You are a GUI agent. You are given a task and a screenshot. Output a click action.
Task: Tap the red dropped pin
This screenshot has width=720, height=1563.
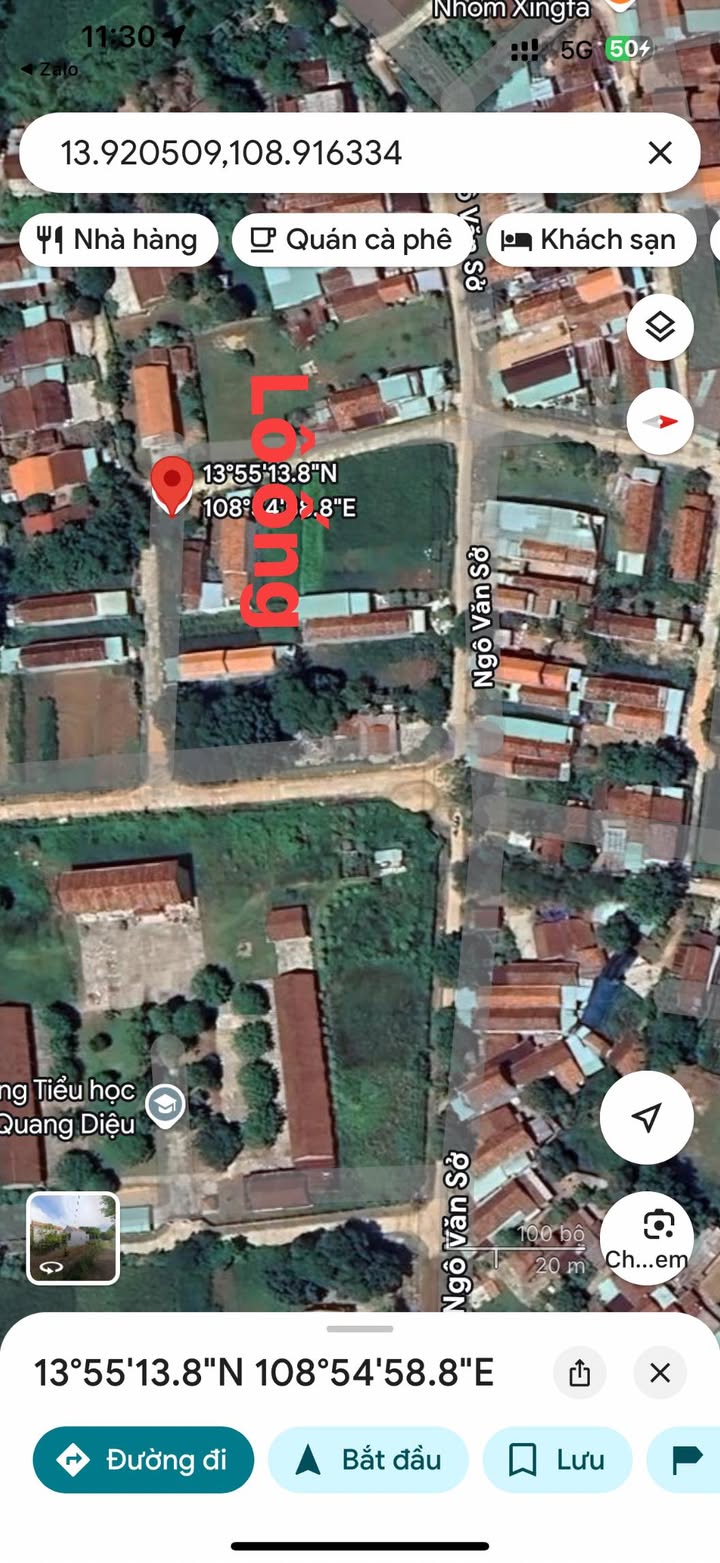tap(172, 485)
